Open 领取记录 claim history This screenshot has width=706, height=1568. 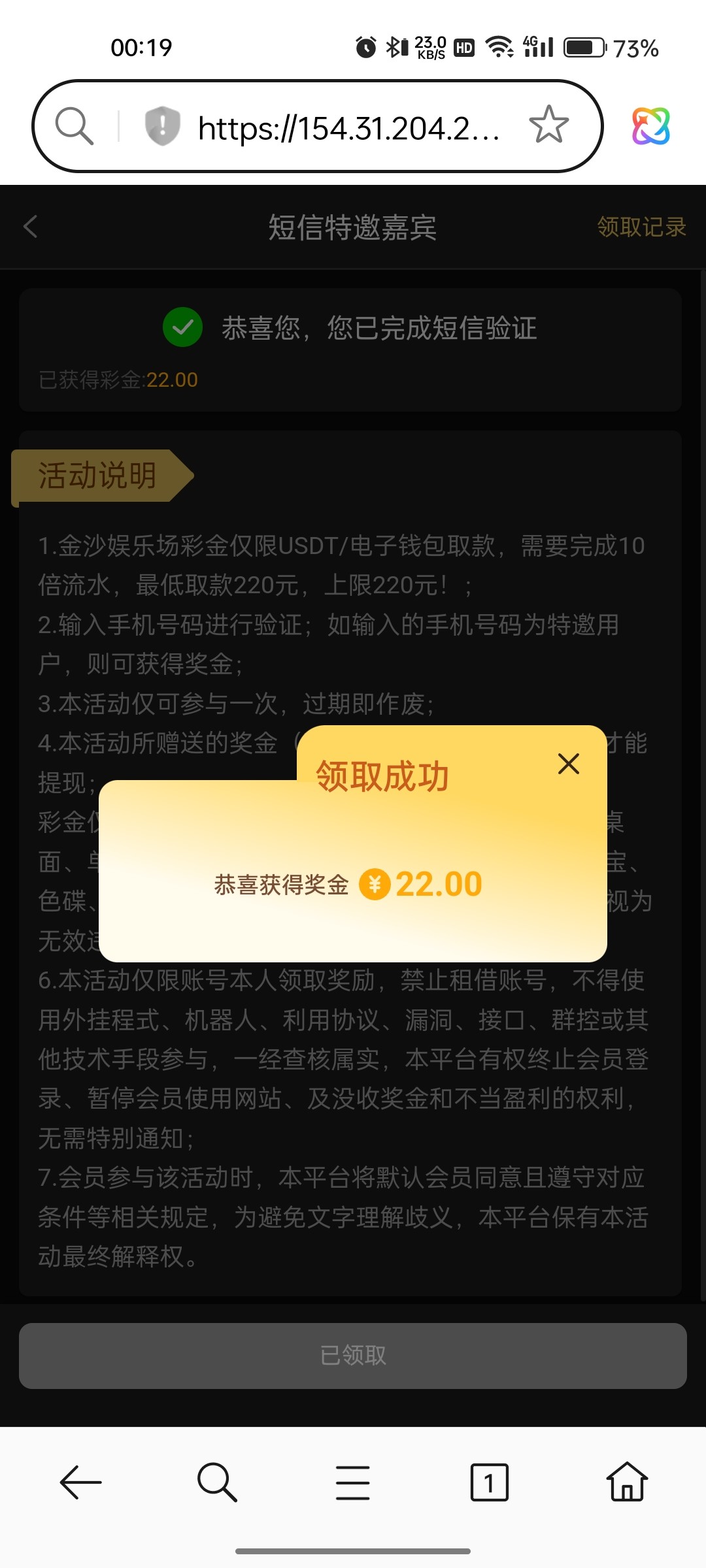pyautogui.click(x=641, y=227)
